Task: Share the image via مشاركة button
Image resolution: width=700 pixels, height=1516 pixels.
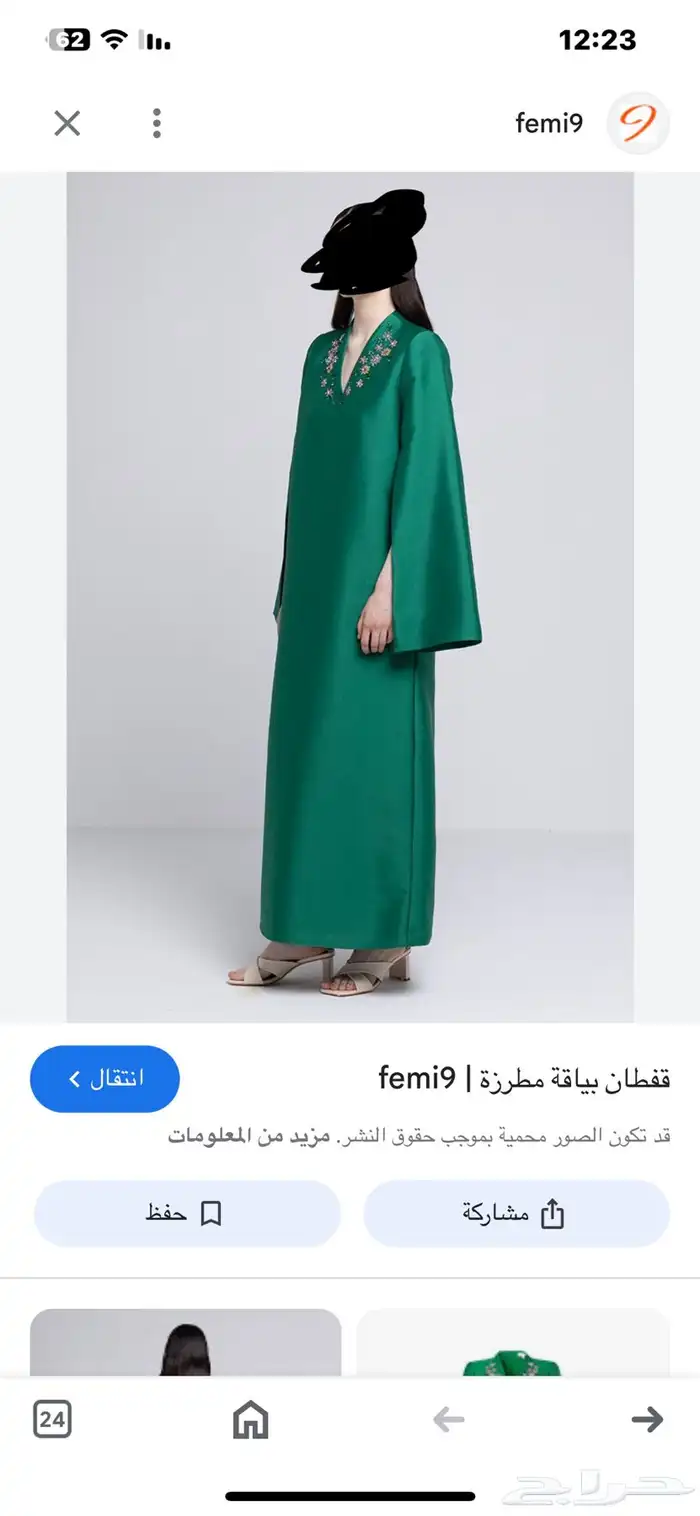Action: tap(516, 1214)
